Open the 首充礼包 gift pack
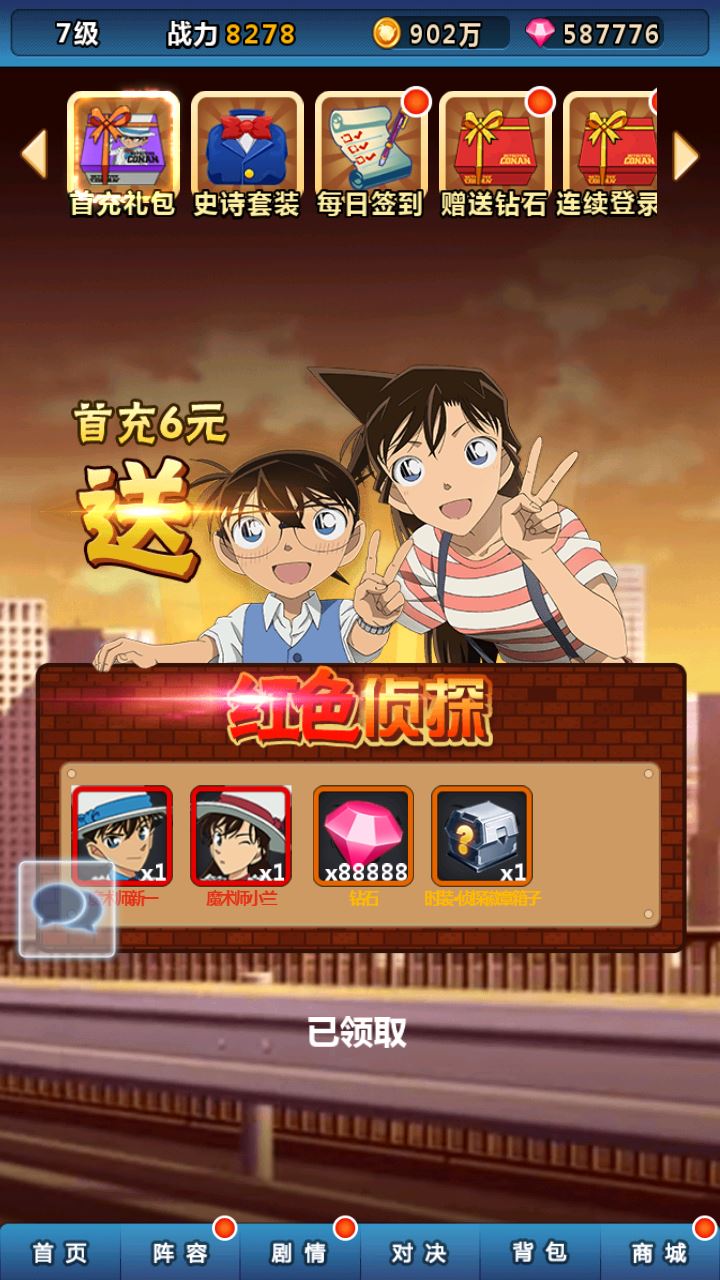The image size is (720, 1280). coord(122,145)
